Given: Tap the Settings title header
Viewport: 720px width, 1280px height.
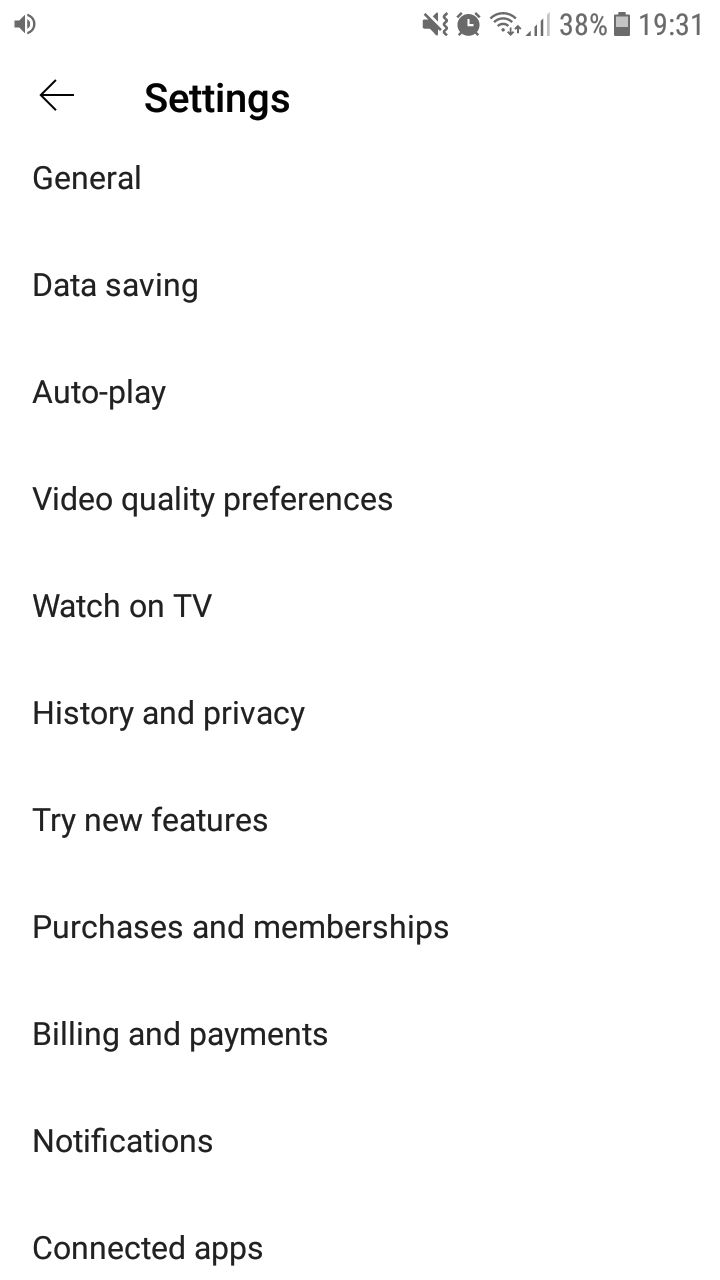Looking at the screenshot, I should (216, 97).
